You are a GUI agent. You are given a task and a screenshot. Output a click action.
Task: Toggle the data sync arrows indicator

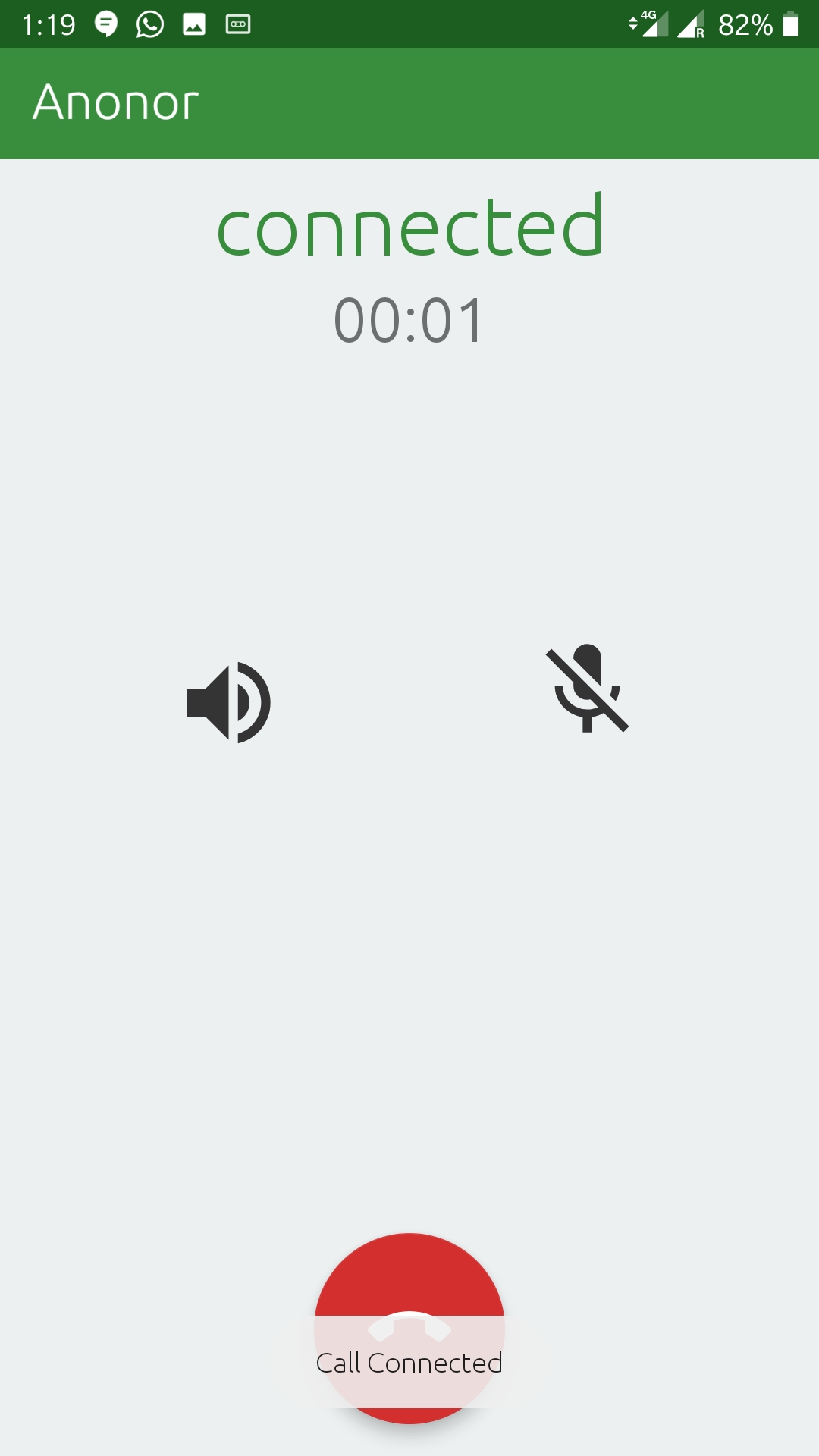(x=634, y=24)
